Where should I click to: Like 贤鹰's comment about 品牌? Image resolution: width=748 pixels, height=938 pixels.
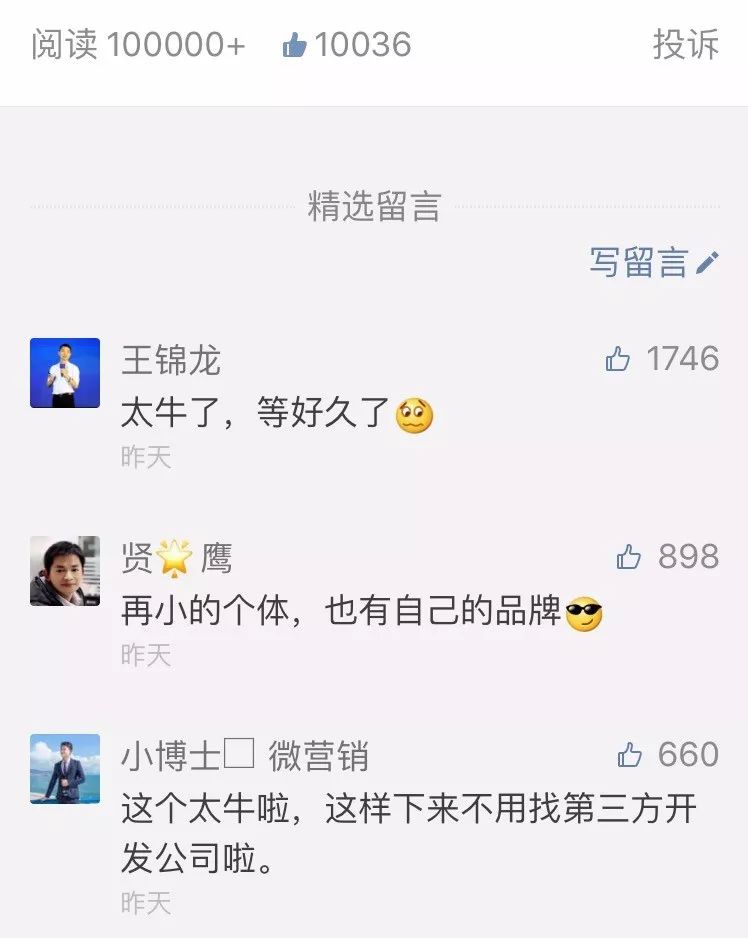tap(629, 557)
